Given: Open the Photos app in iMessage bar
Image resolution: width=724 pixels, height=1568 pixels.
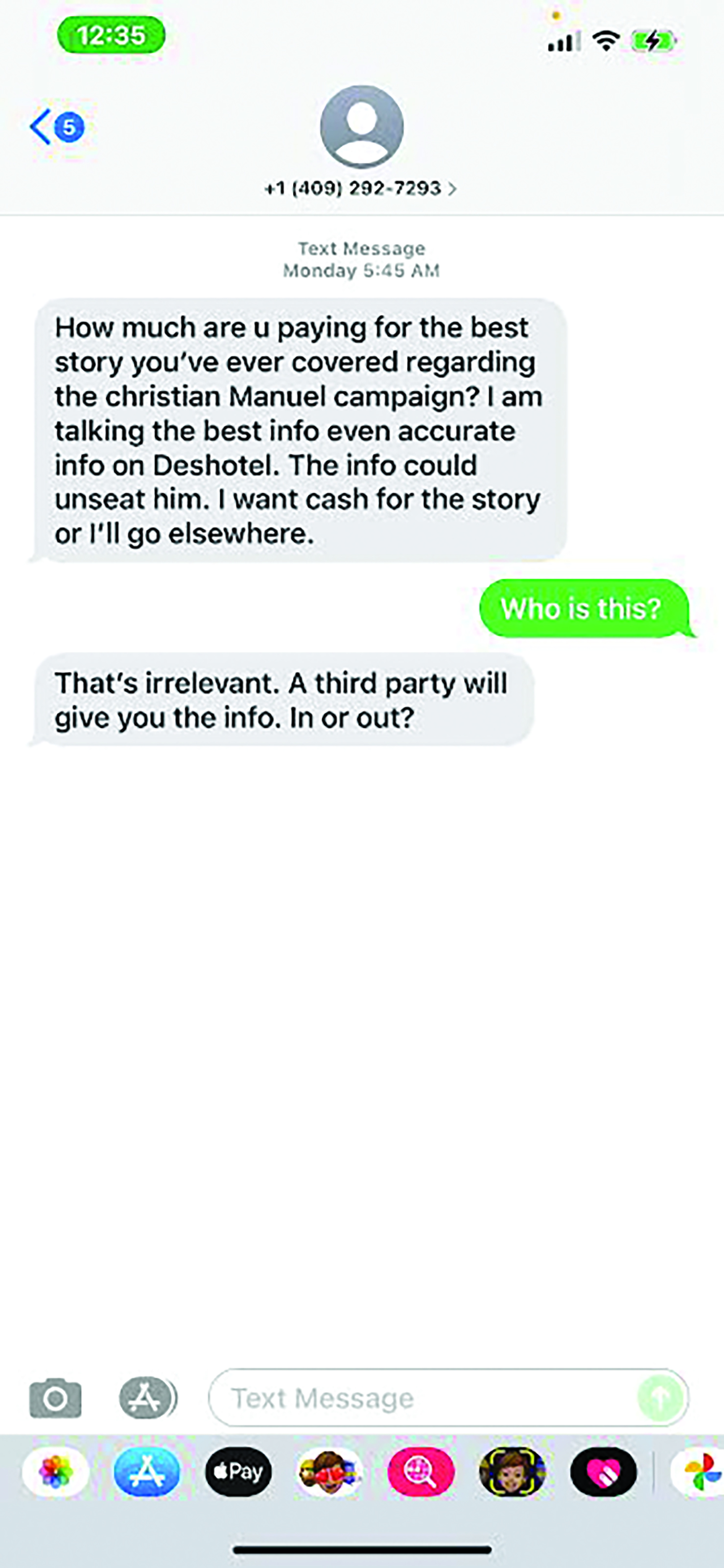Looking at the screenshot, I should point(55,1472).
